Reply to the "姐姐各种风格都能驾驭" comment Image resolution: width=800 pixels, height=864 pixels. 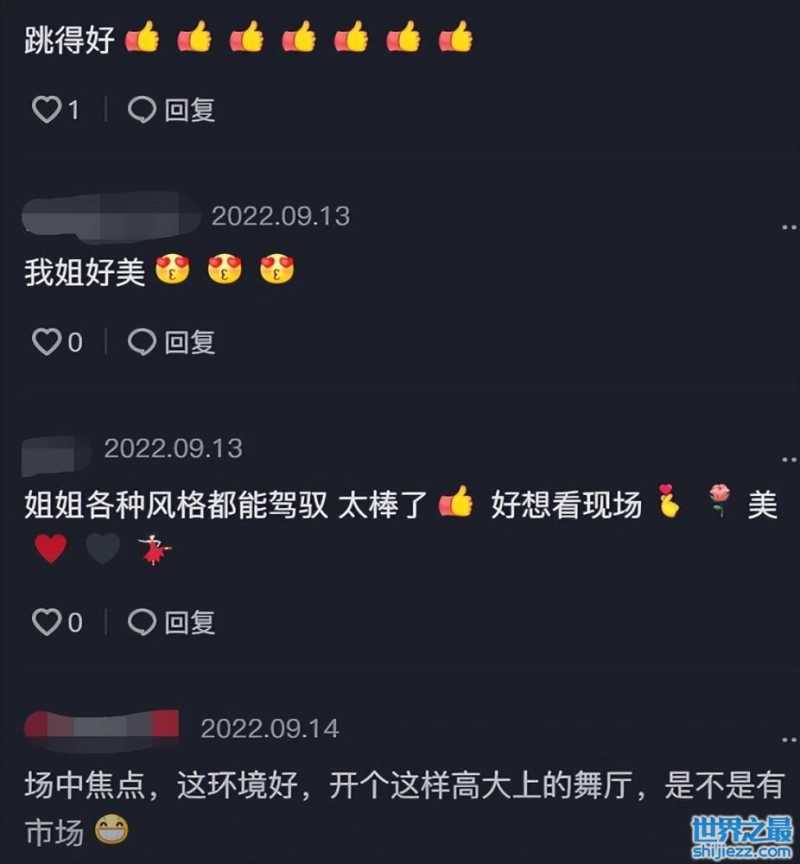172,622
